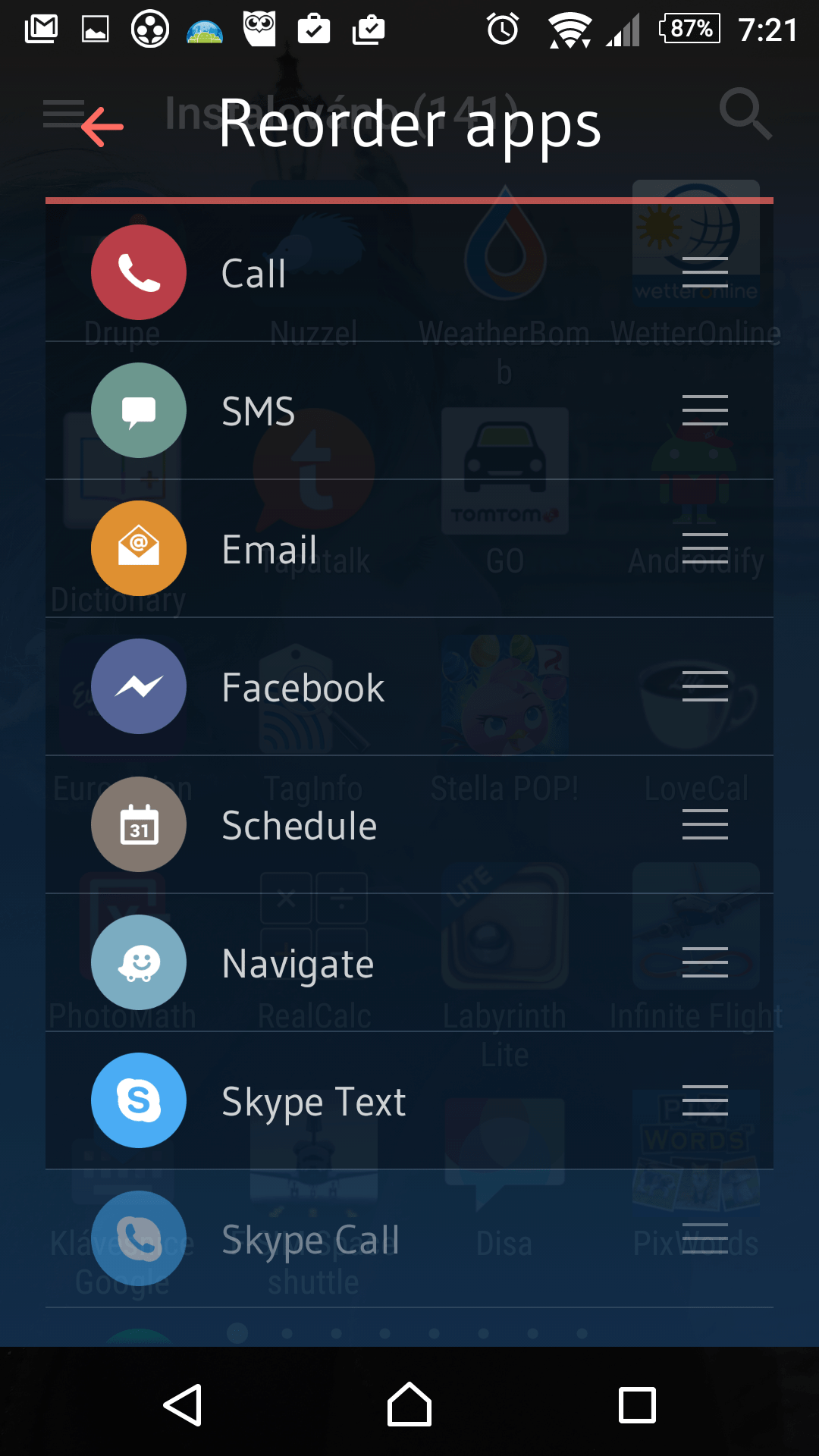Screen dimensions: 819x1456
Task: Tap the reorder handle next to Skype Text
Action: tap(705, 1100)
